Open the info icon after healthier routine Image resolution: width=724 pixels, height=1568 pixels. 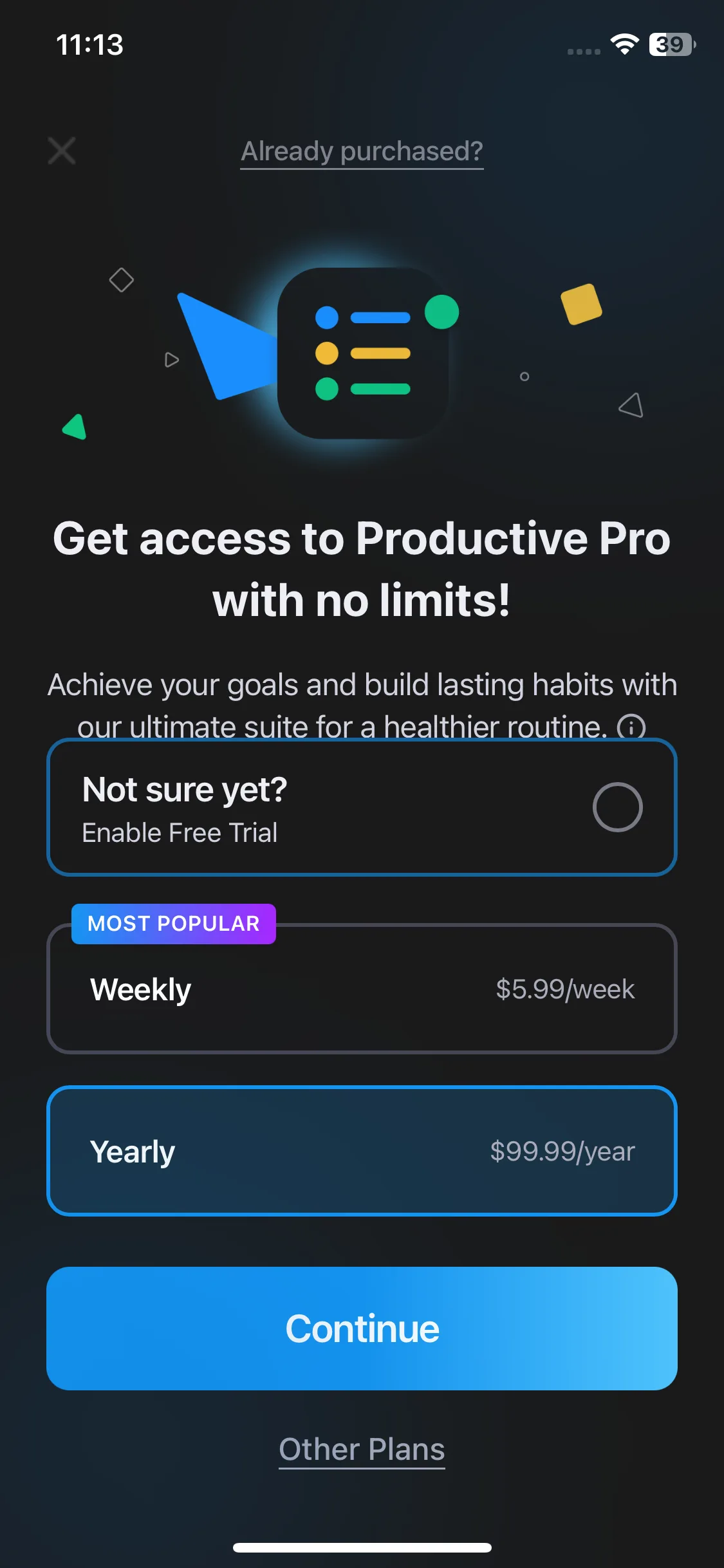click(x=631, y=727)
